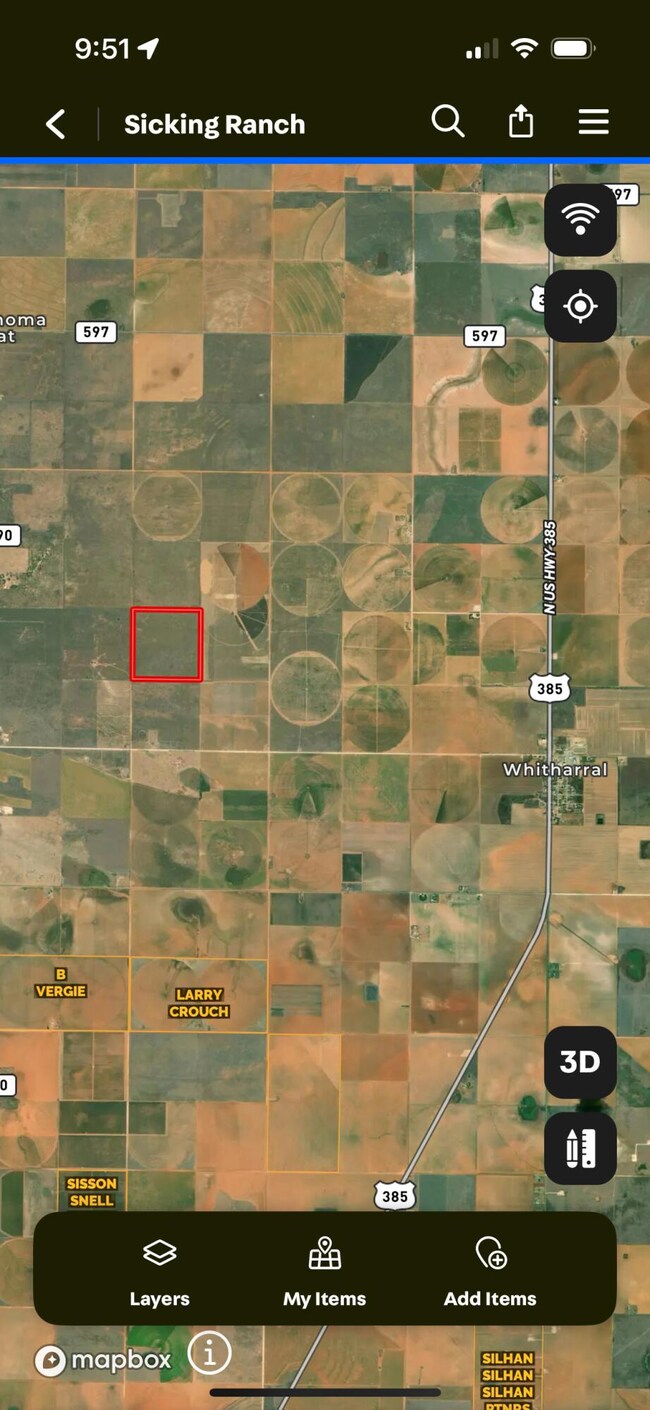Open the drawing and measure tools
This screenshot has width=650, height=1410.
click(x=580, y=1148)
